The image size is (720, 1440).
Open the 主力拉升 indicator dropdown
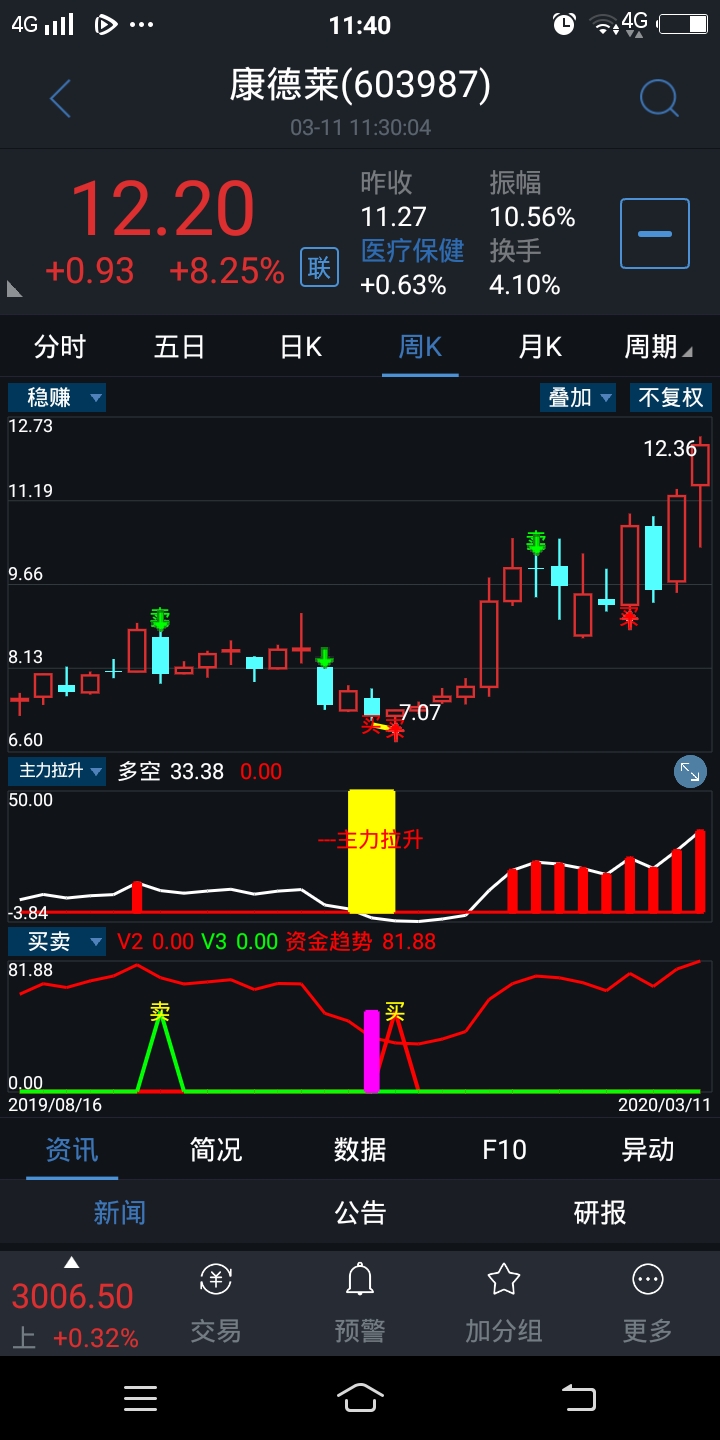[57, 771]
